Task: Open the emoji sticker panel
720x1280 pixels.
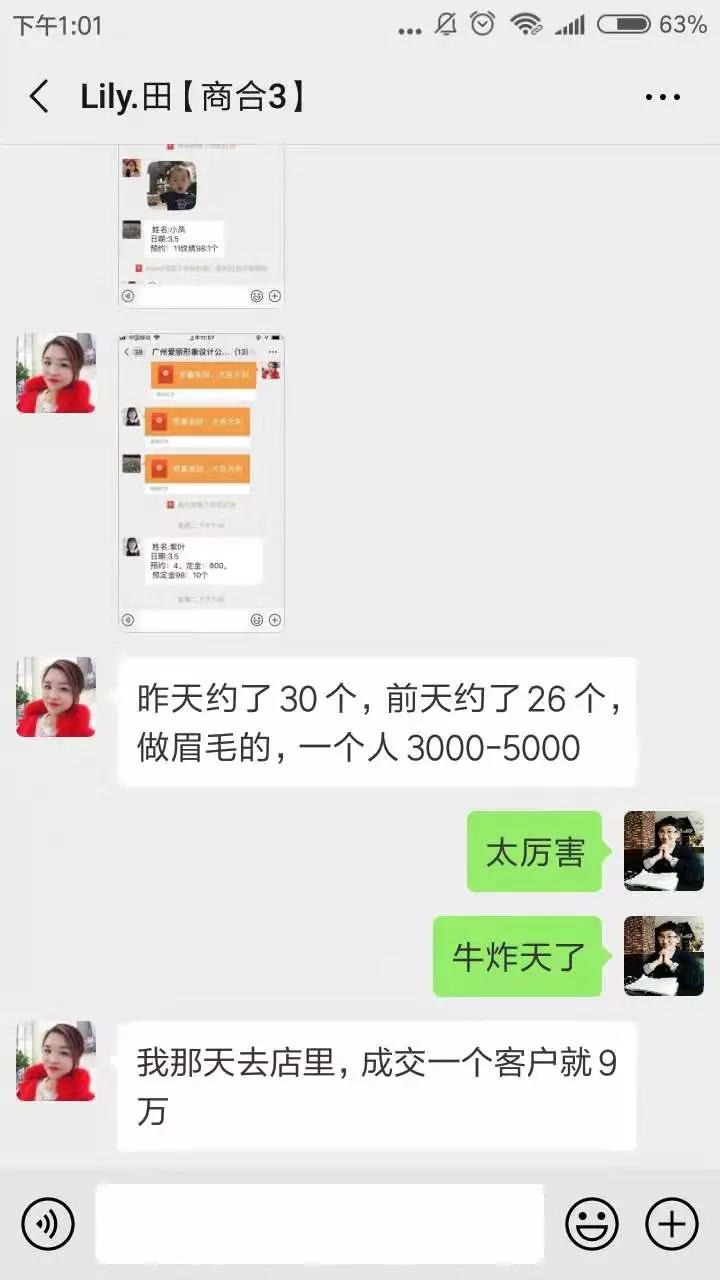Action: coord(592,1223)
